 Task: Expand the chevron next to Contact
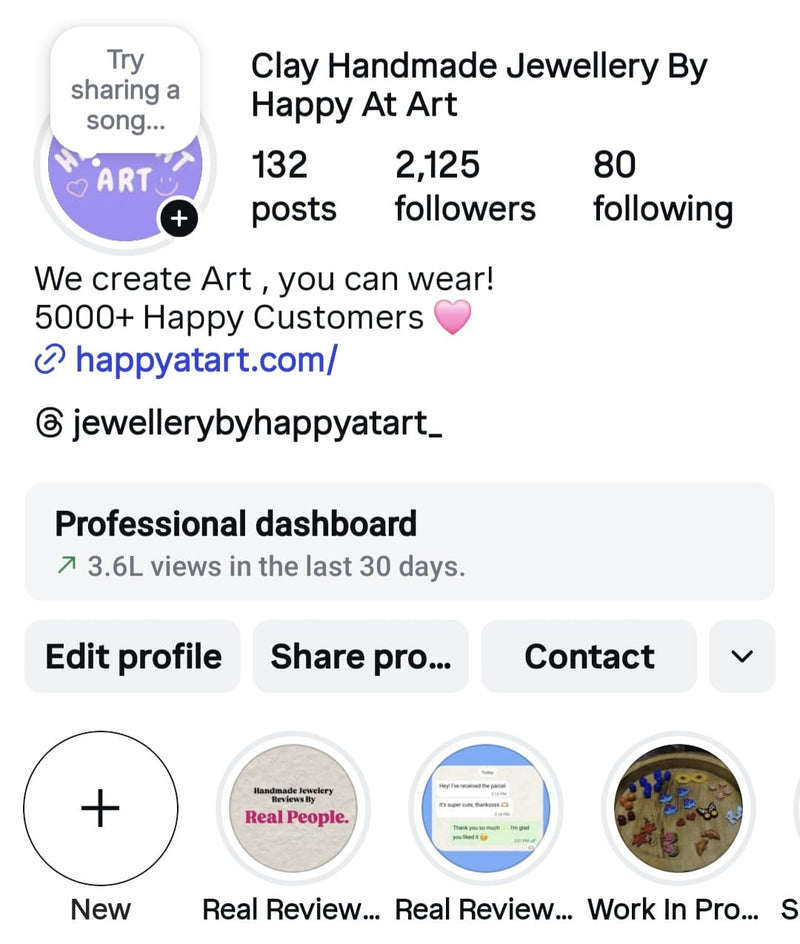click(x=742, y=656)
